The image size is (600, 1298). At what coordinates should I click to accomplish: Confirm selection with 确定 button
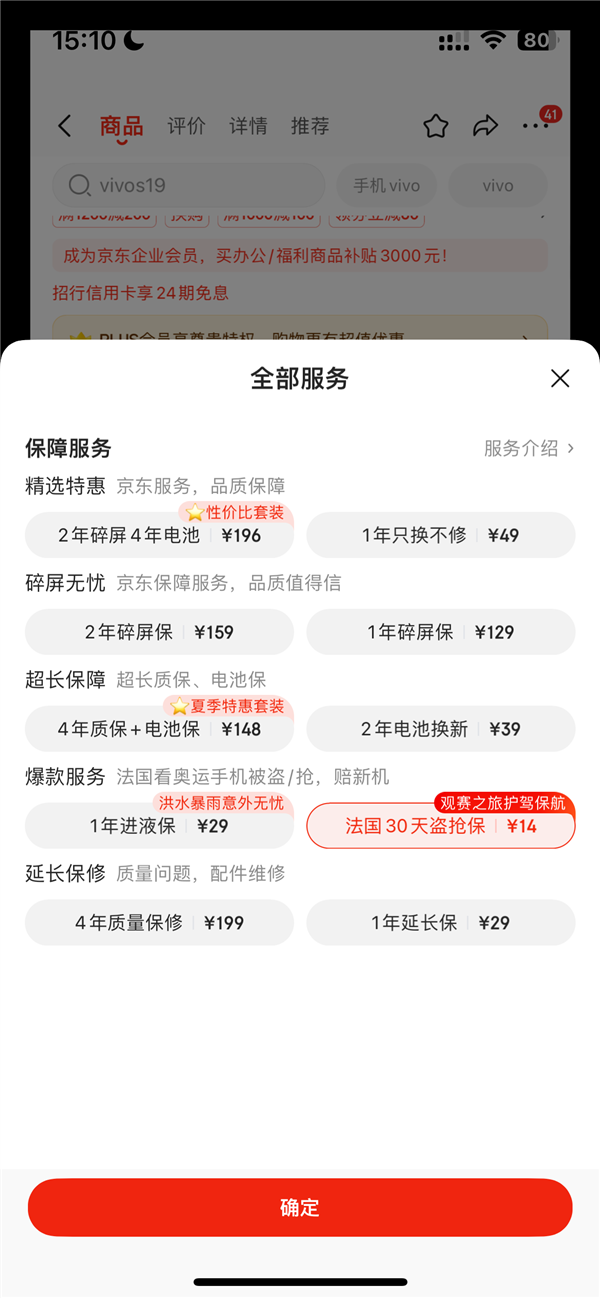click(x=300, y=1207)
